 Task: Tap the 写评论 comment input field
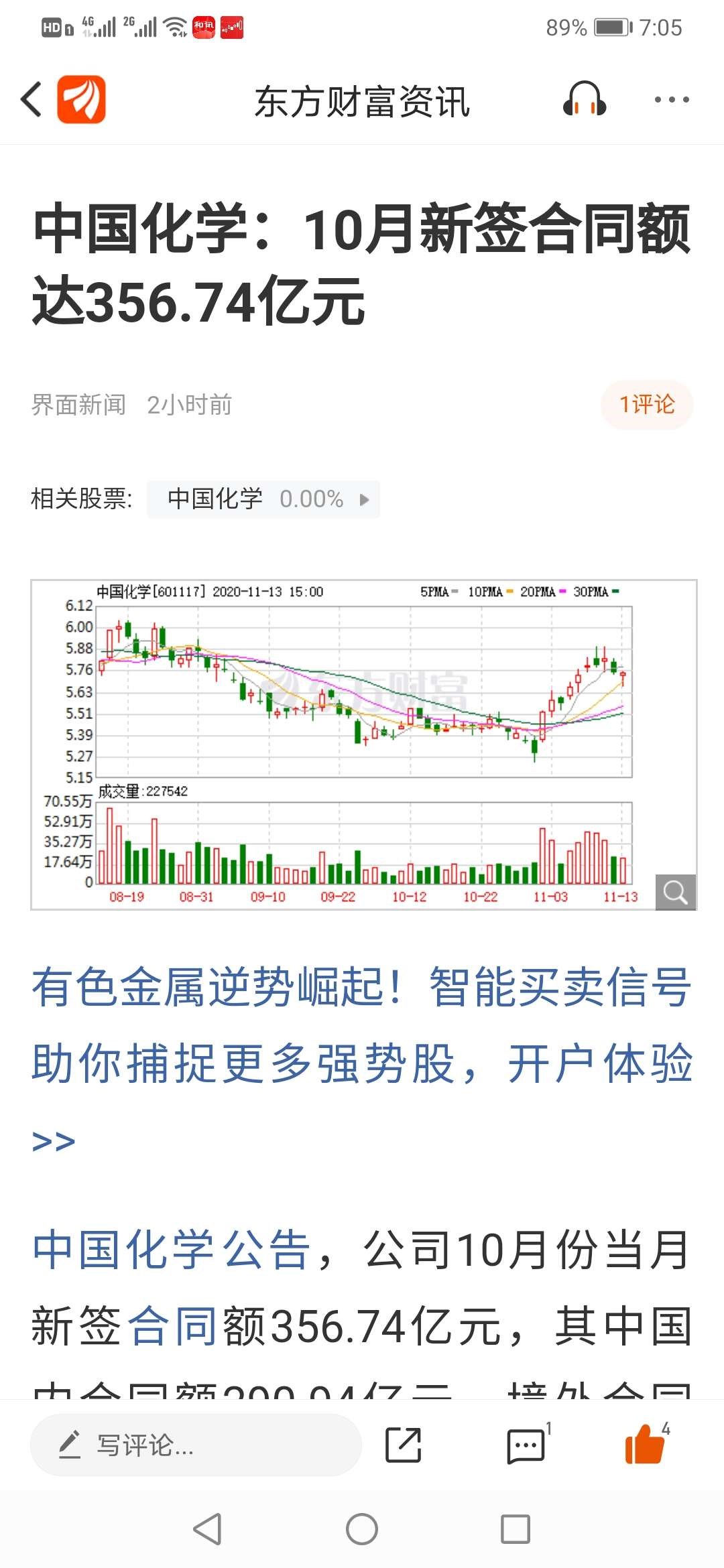(x=196, y=1445)
